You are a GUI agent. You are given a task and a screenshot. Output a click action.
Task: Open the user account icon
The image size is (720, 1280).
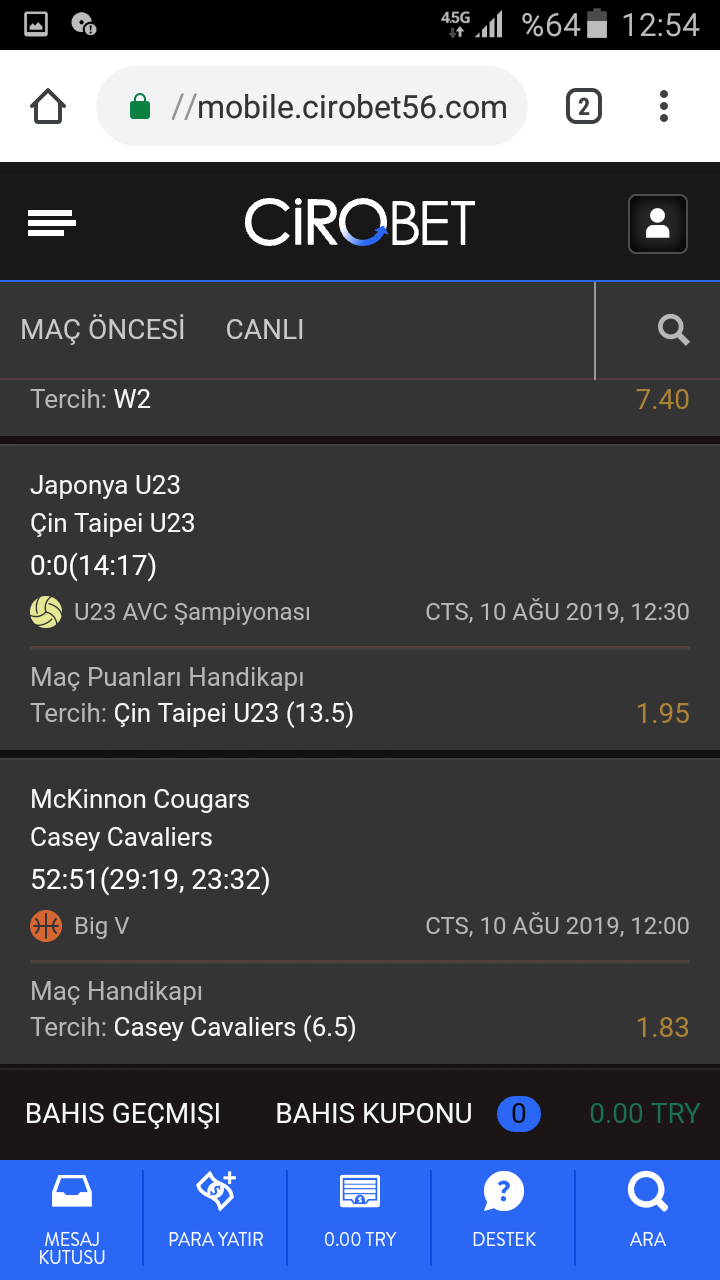pos(657,223)
